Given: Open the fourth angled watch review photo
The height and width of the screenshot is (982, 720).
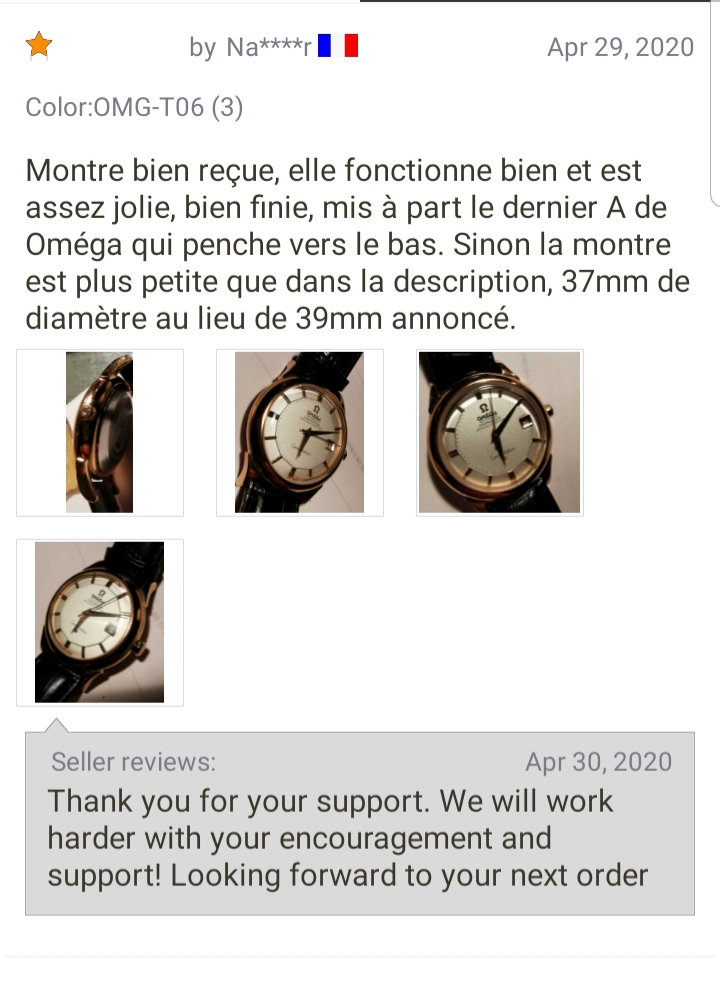Looking at the screenshot, I should click(100, 622).
